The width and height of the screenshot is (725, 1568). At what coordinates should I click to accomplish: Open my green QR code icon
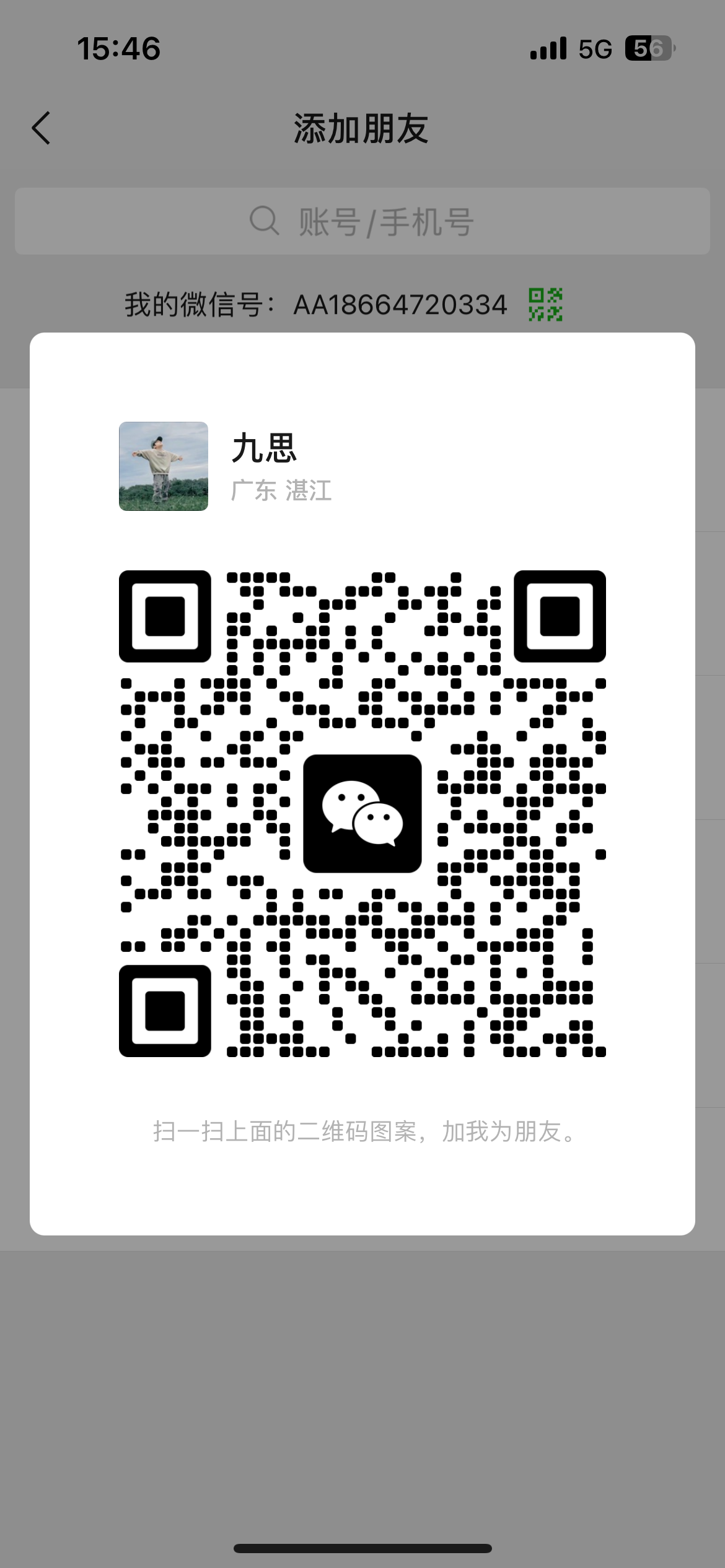545,305
